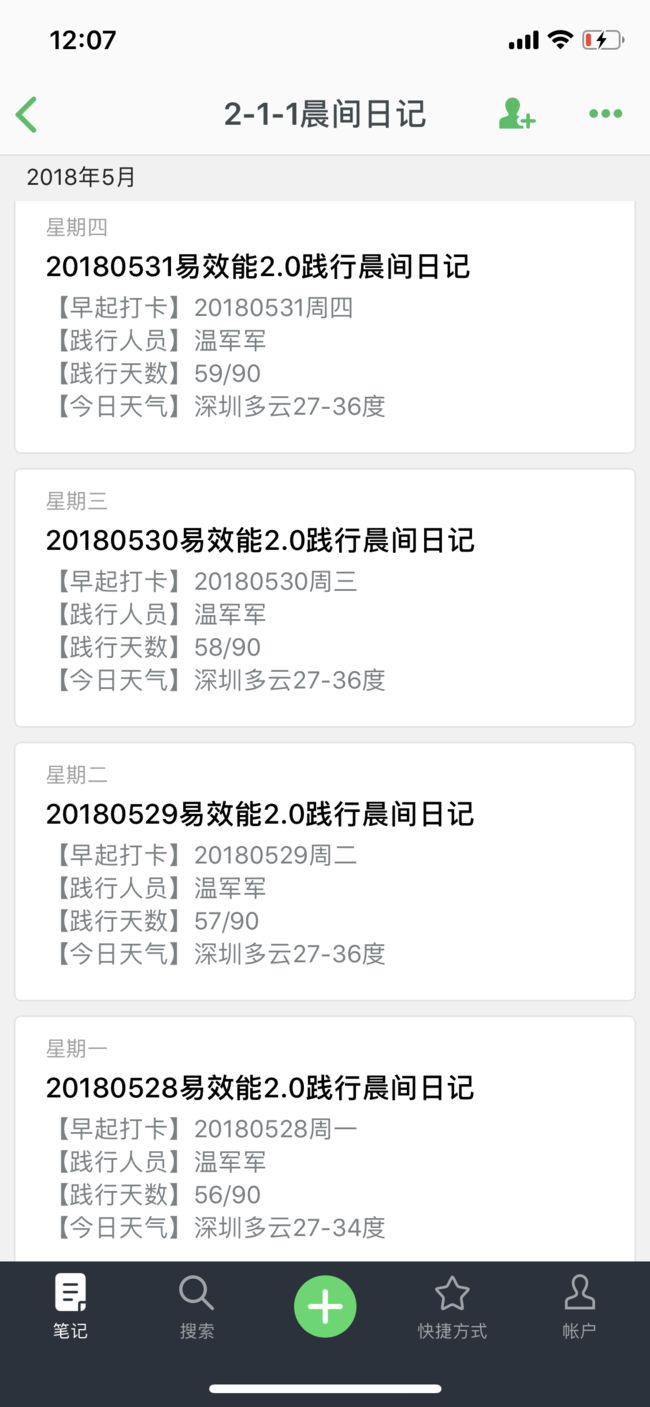Switch to the 帐户 tab

(579, 1306)
